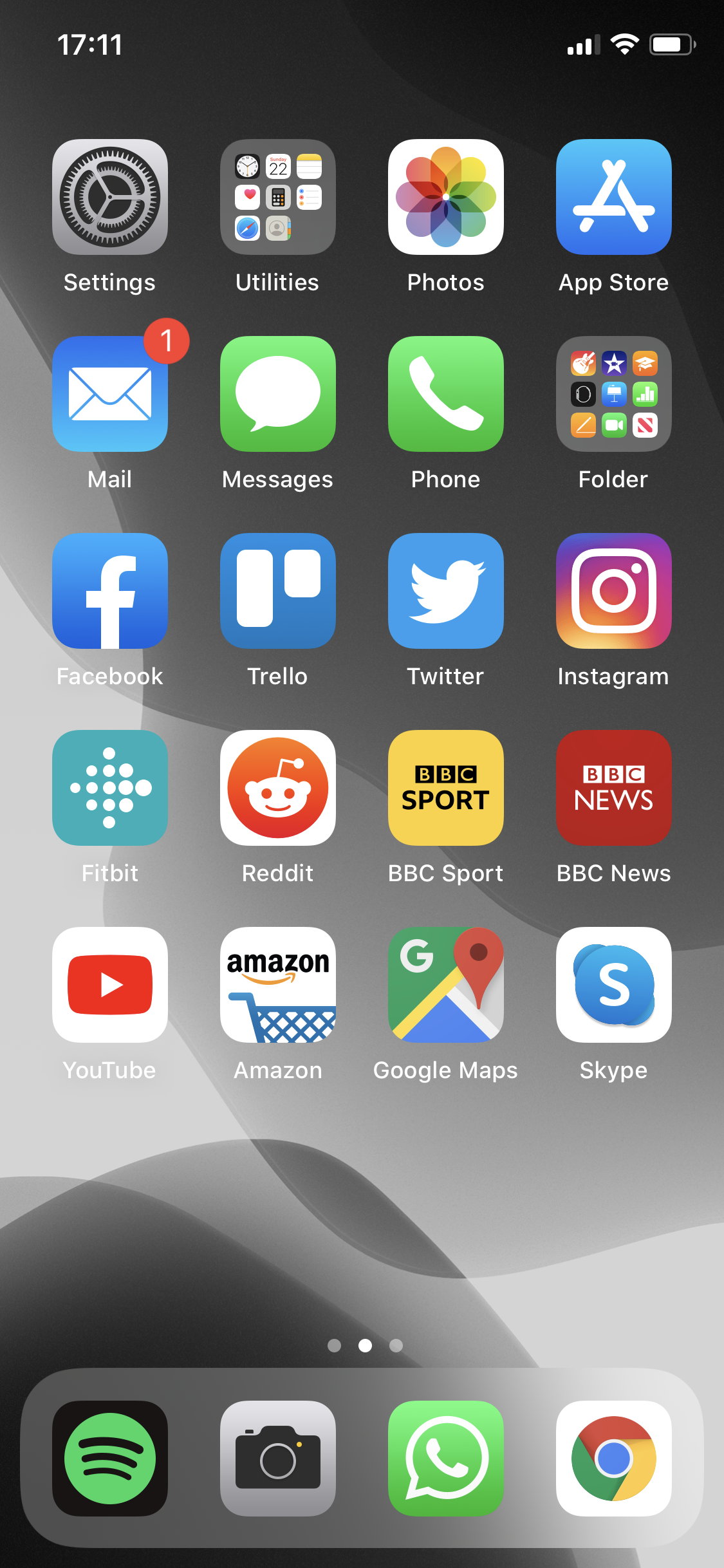Open the App Store
724x1568 pixels.
pyautogui.click(x=614, y=197)
